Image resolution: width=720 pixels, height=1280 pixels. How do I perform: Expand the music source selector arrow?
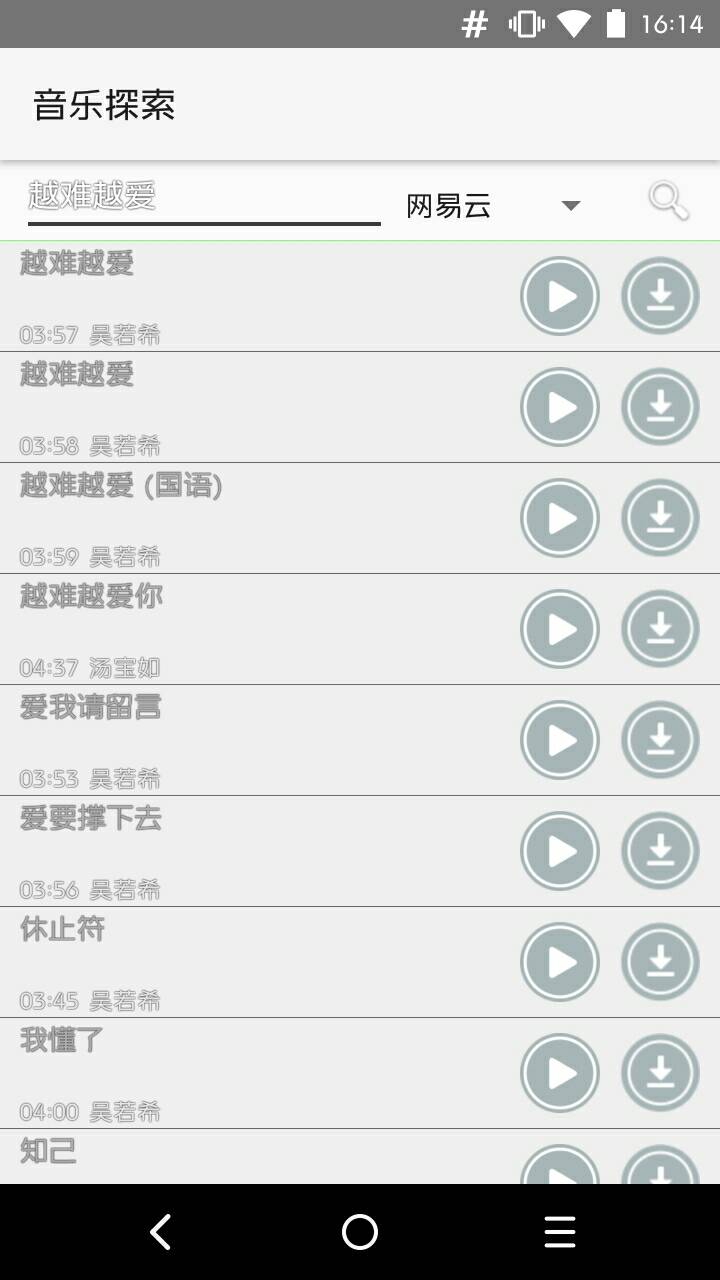570,204
